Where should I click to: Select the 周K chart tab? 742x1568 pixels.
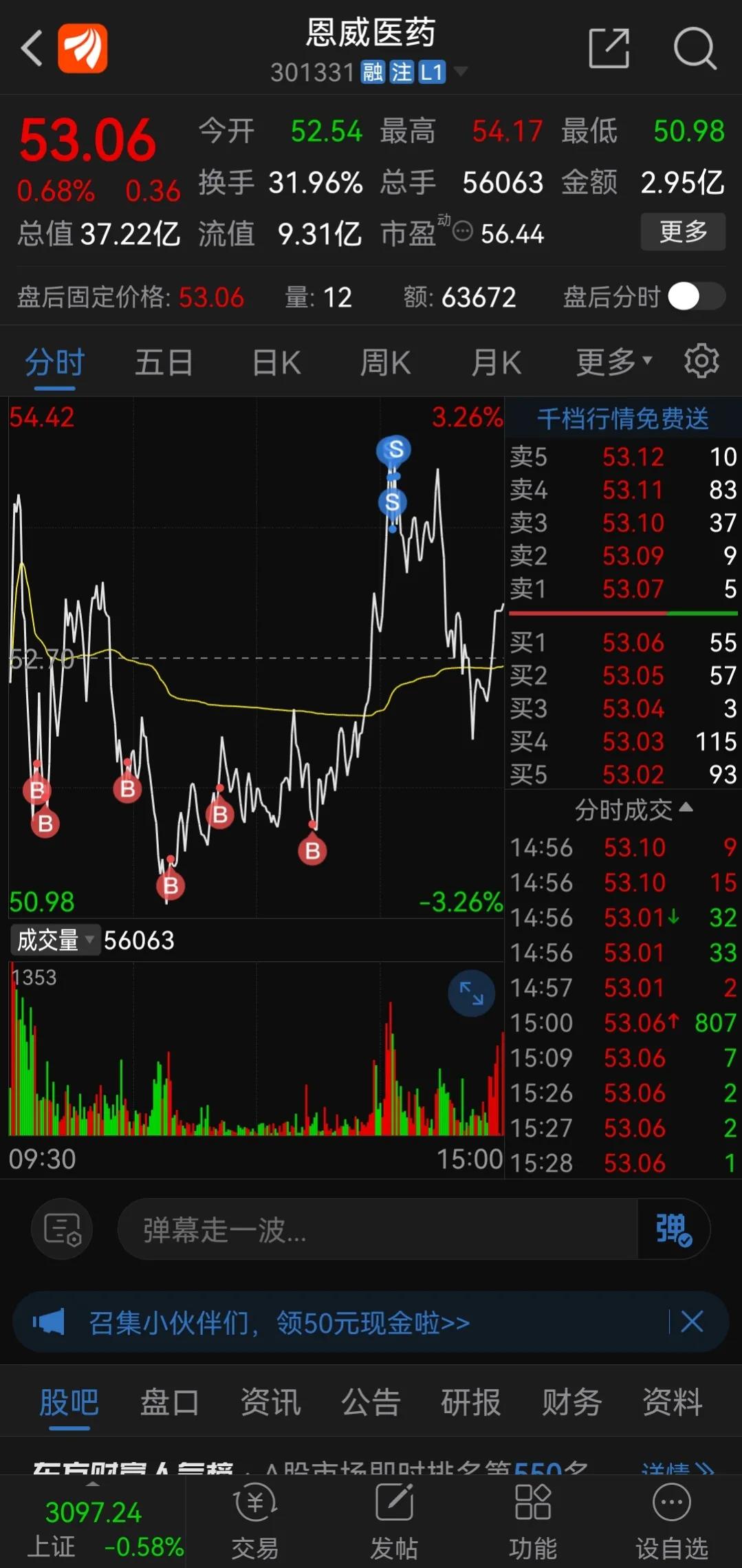385,363
